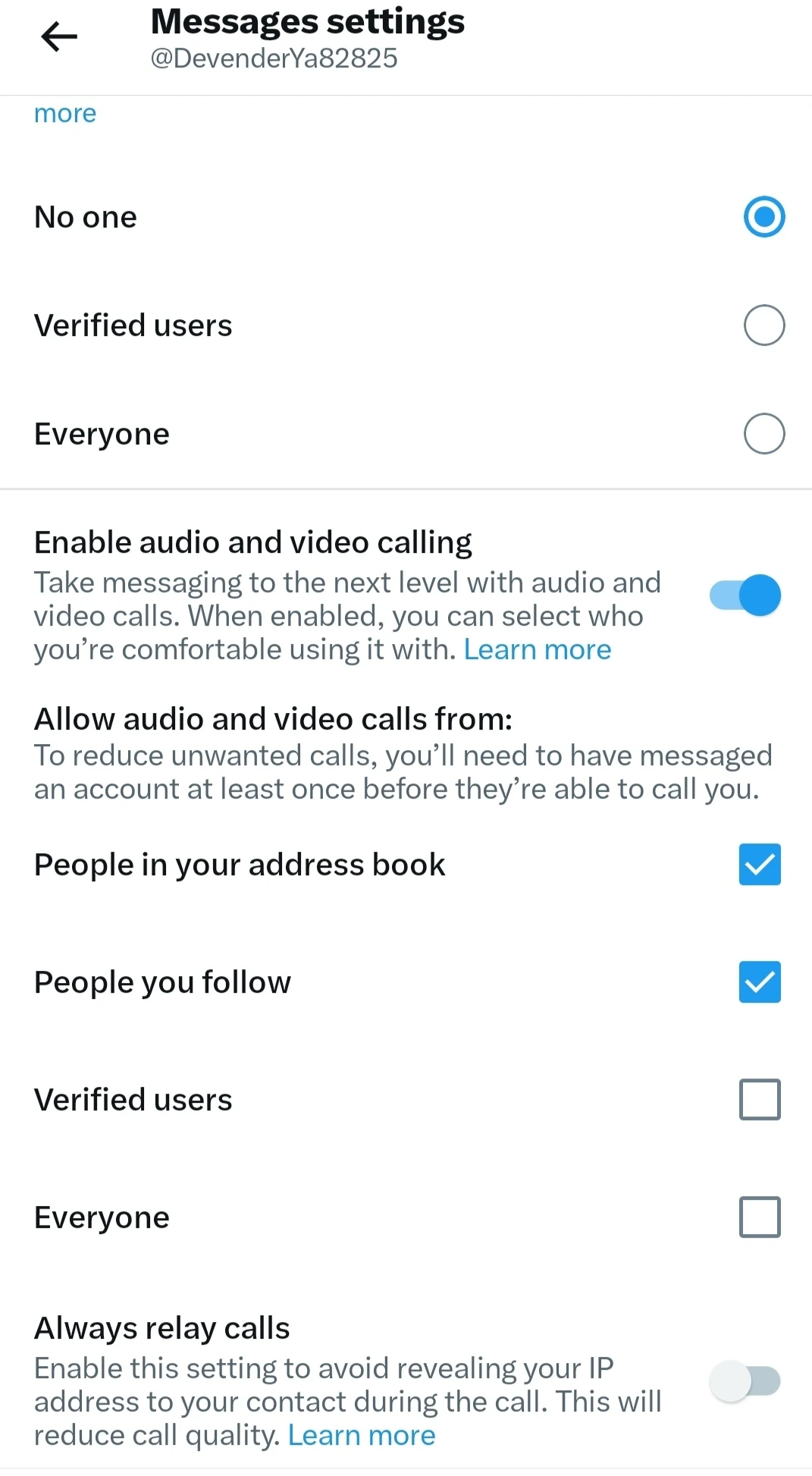
Task: Check Everyone for calls
Action: (760, 1217)
